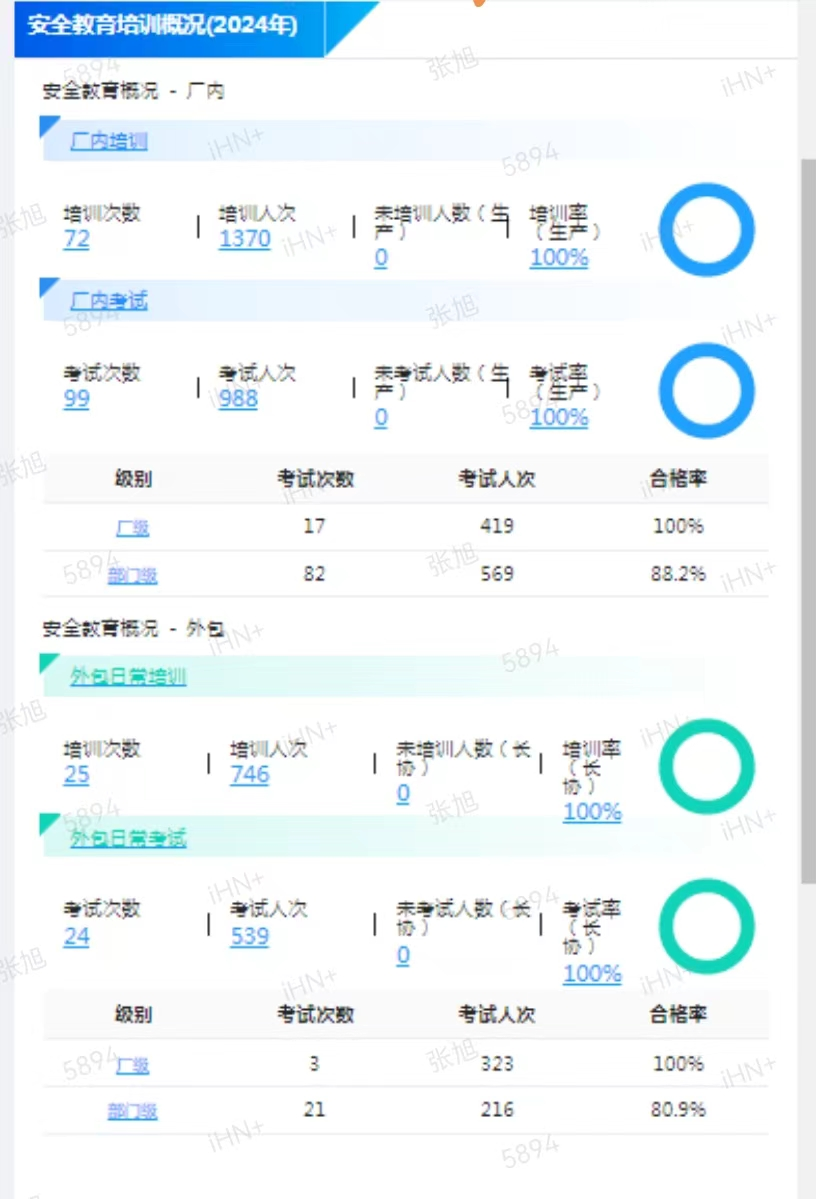Open the 外包日常考试 section link

pyautogui.click(x=128, y=837)
